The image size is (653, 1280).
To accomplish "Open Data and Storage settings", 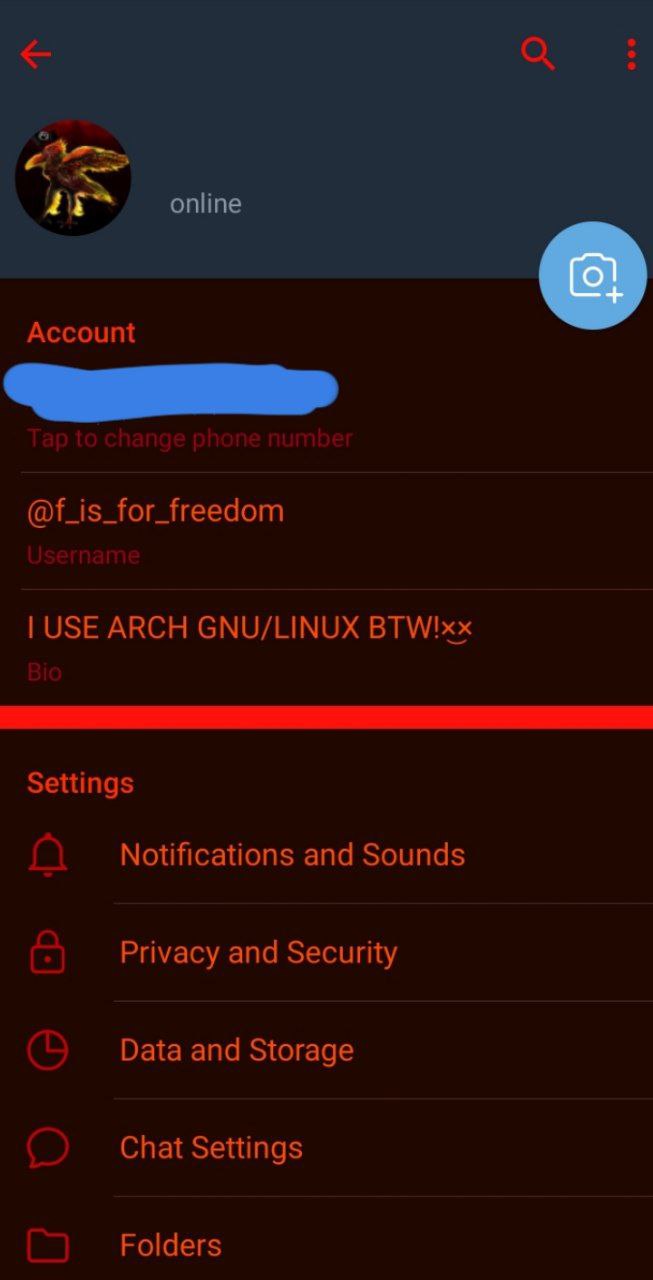I will pos(326,1050).
